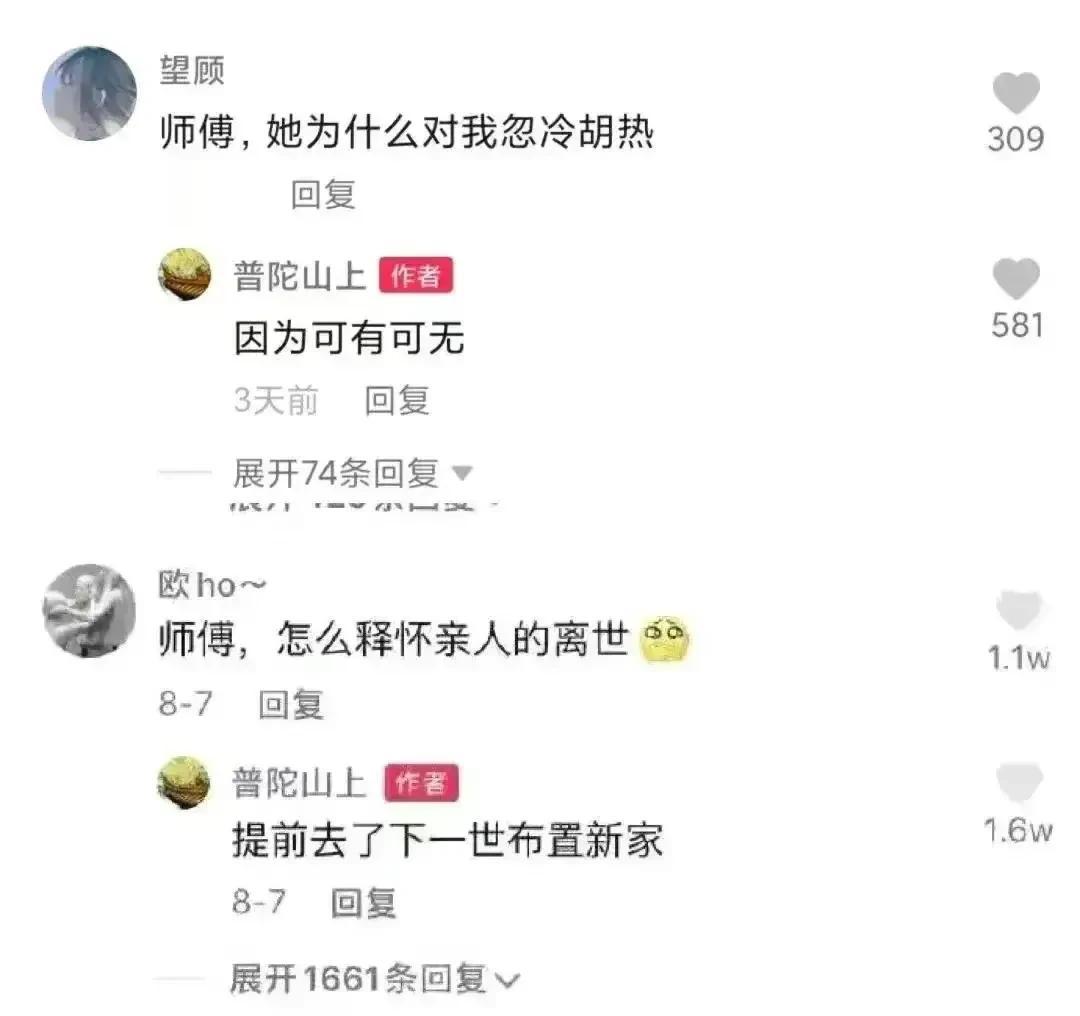Image resolution: width=1080 pixels, height=1016 pixels.
Task: Reply to the 提前去了下一世布置新家 comment
Action: click(x=364, y=903)
